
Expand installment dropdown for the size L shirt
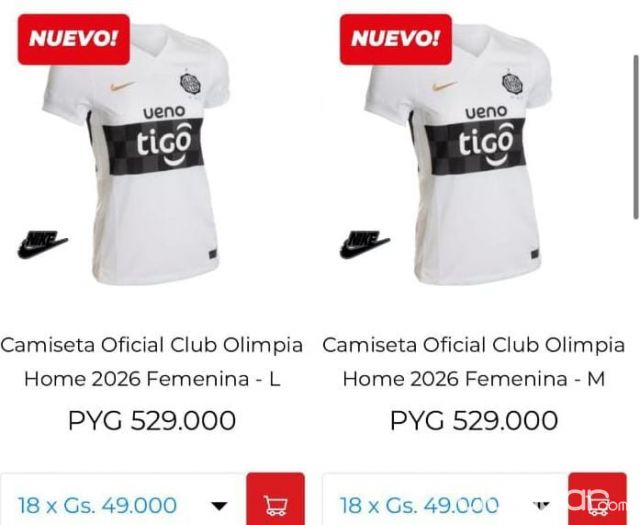pos(219,506)
